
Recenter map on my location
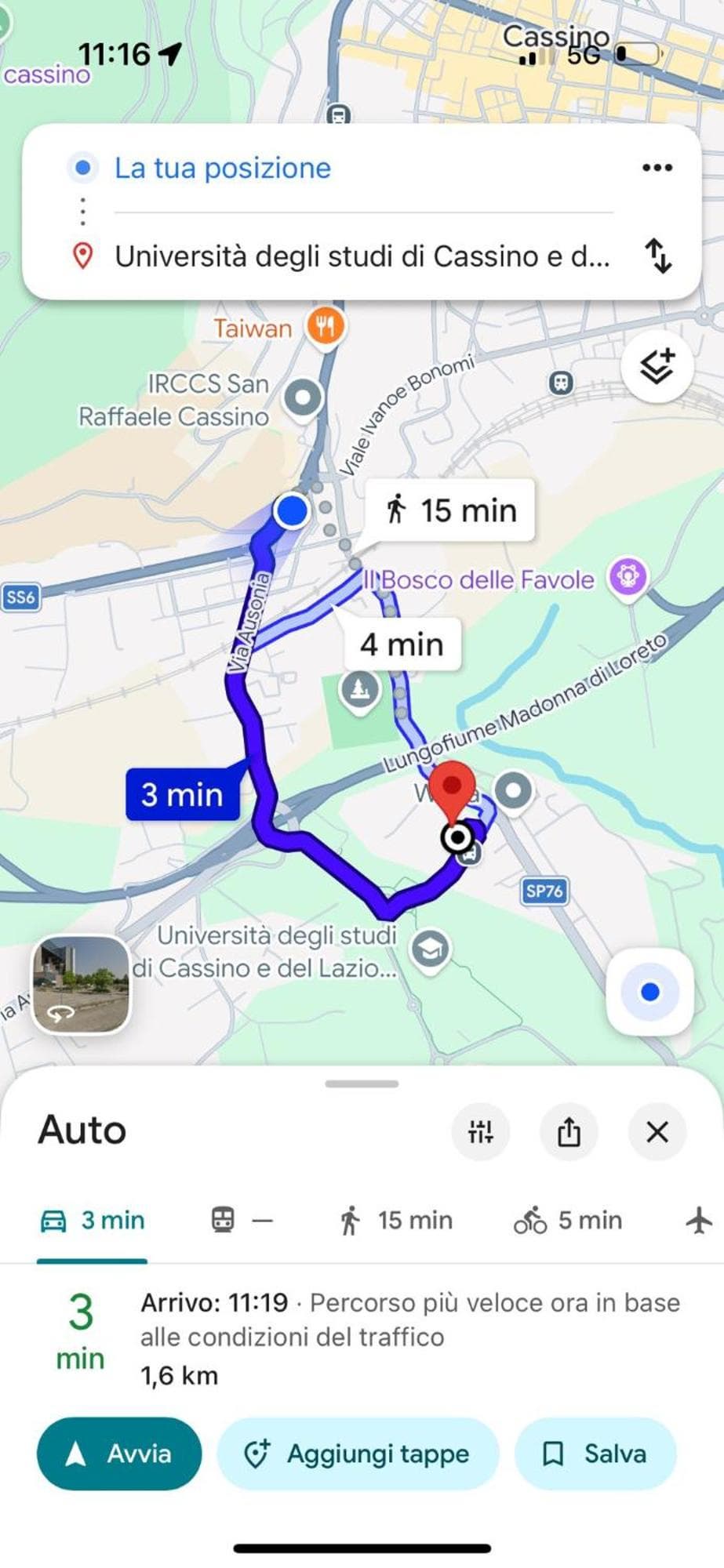[x=649, y=992]
